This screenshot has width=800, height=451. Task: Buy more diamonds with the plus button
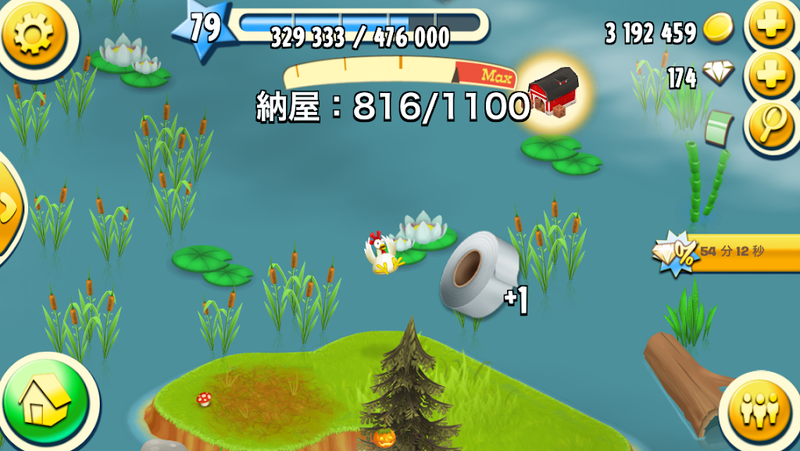coord(771,77)
